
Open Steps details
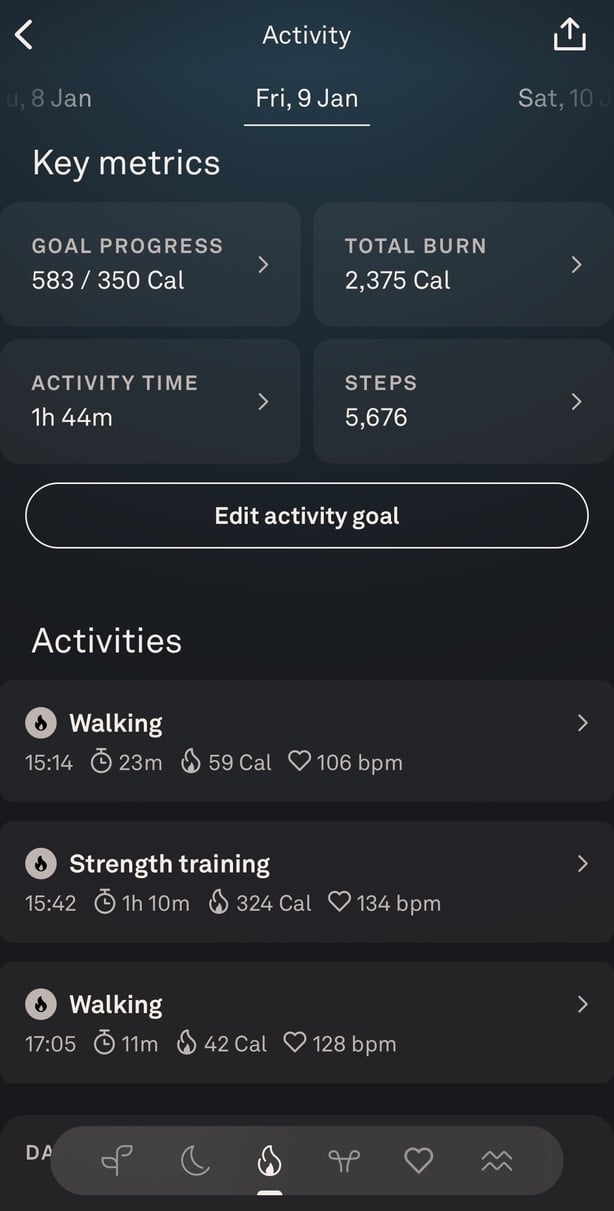[x=463, y=401]
